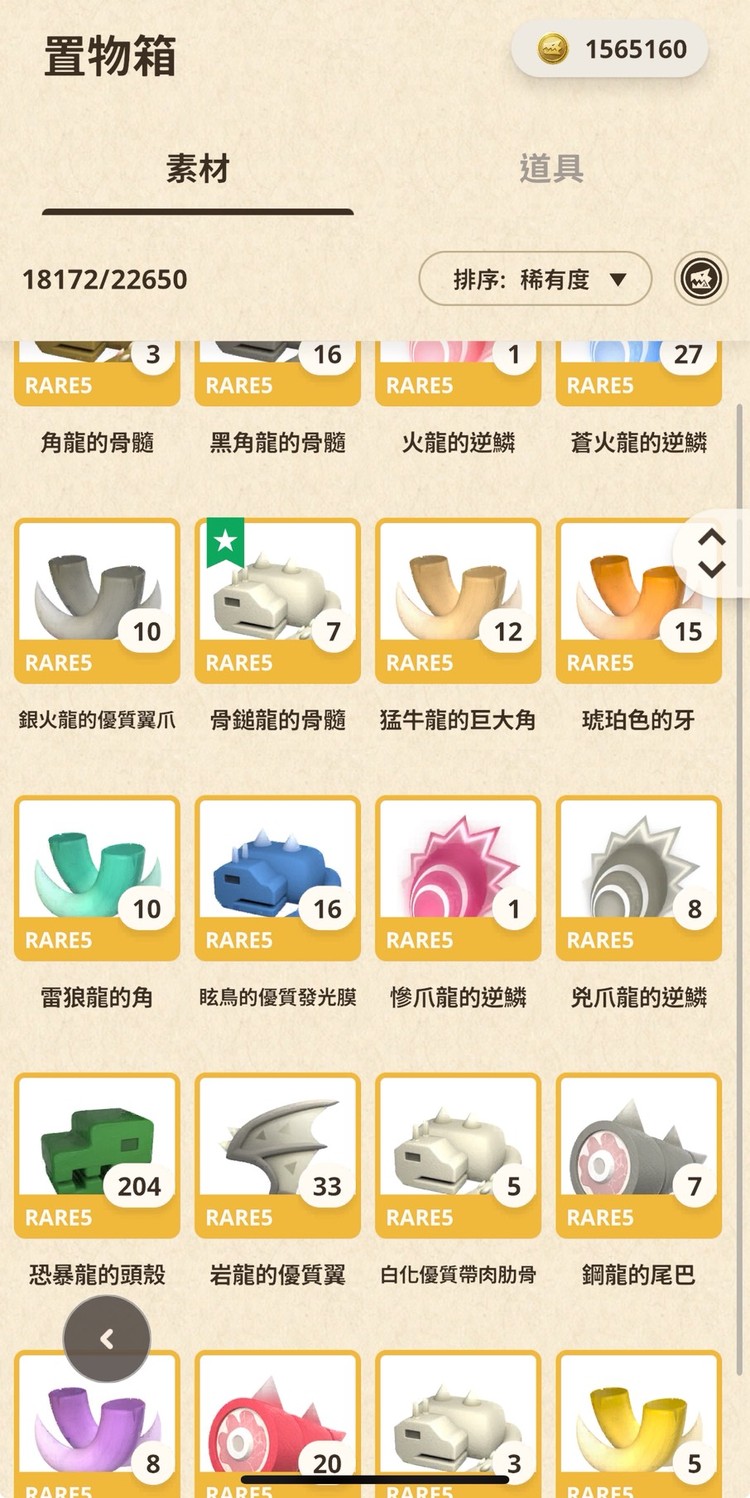This screenshot has height=1498, width=750.
Task: Open 恐暴龍的頭殼 item
Action: pos(97,1154)
